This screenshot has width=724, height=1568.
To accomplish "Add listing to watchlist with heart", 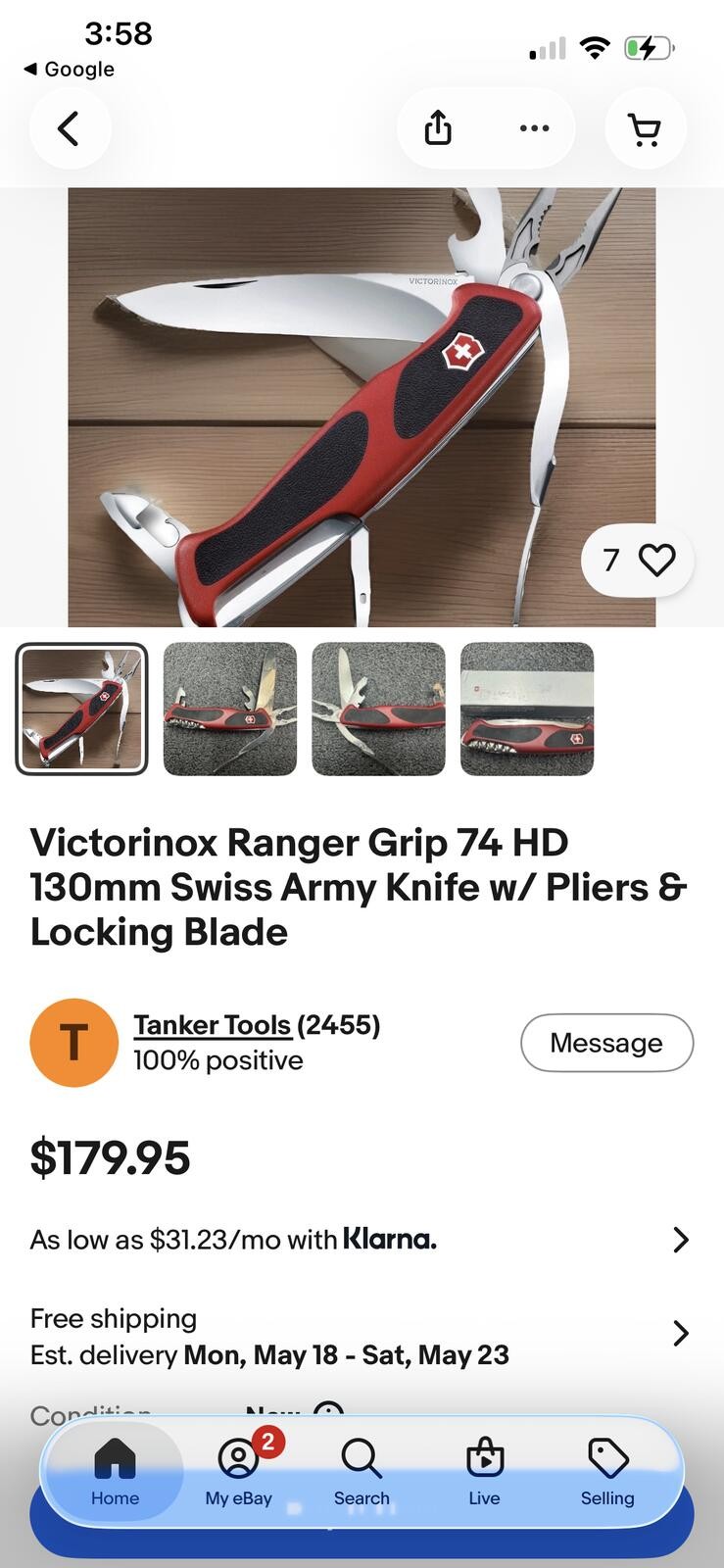I will pyautogui.click(x=638, y=560).
